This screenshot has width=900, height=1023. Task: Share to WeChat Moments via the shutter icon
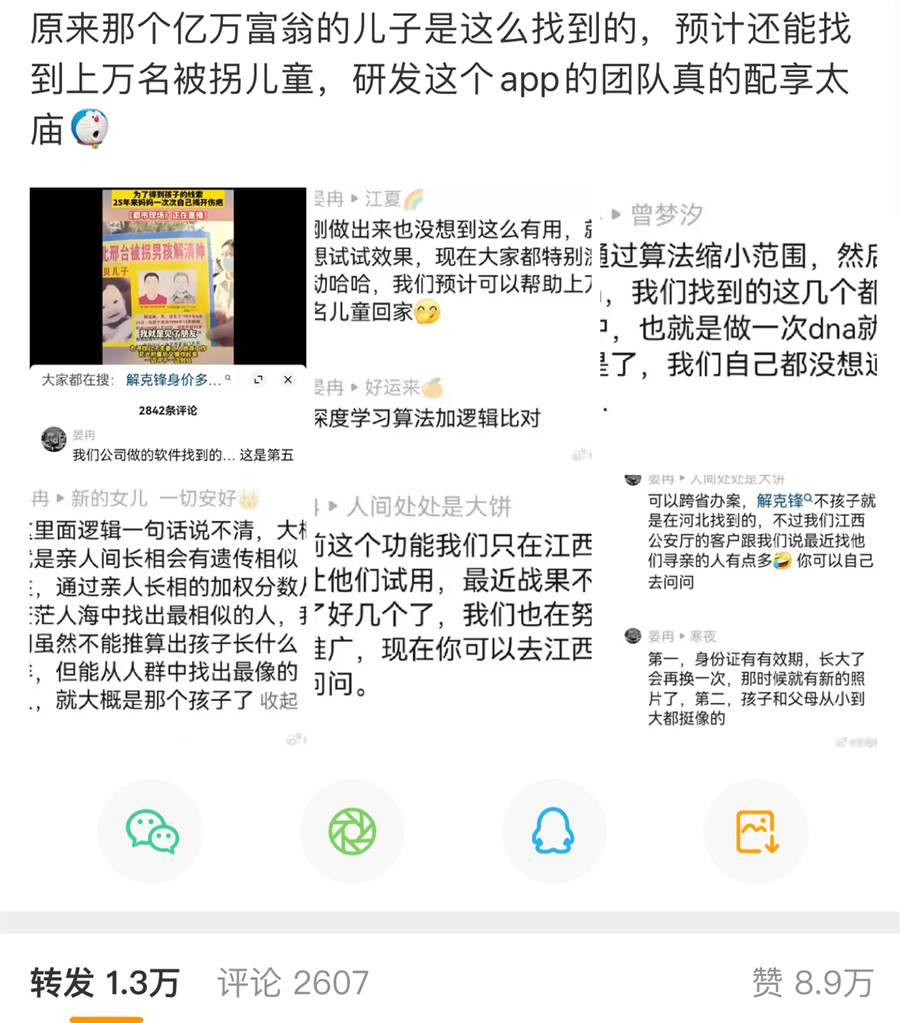click(x=352, y=831)
